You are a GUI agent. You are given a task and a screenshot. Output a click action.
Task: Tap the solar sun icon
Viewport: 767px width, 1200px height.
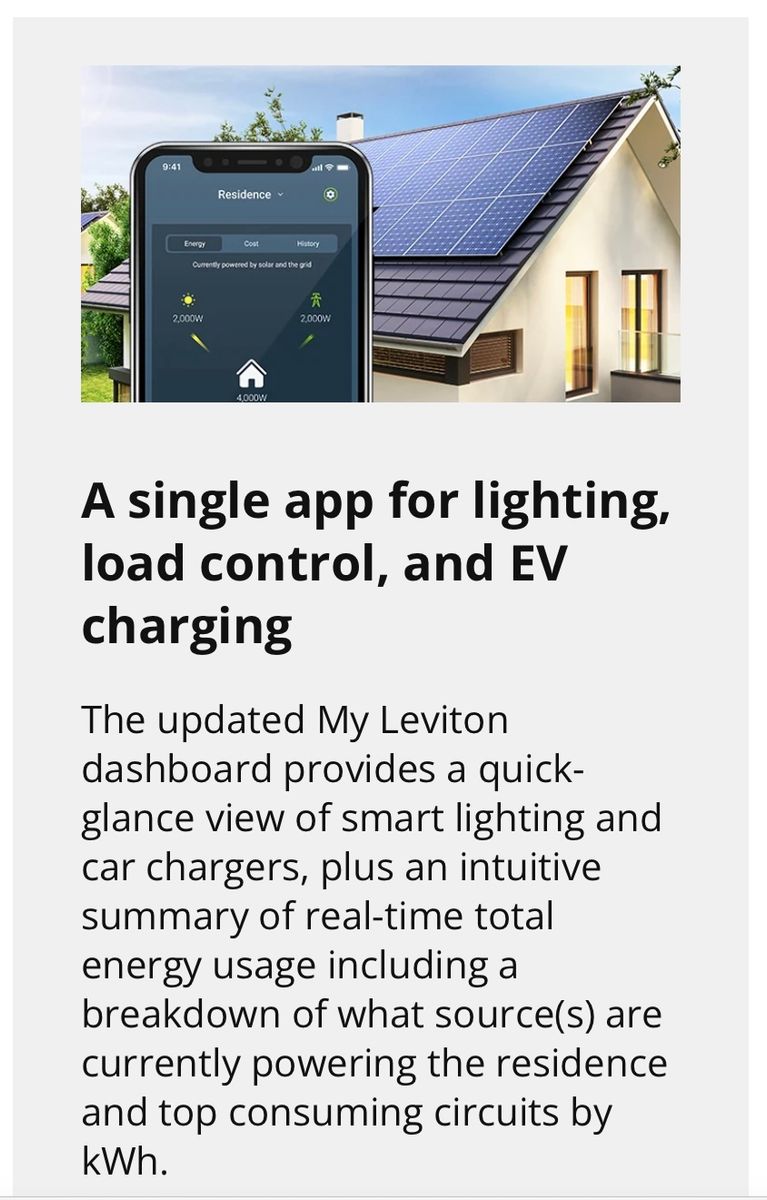(187, 300)
